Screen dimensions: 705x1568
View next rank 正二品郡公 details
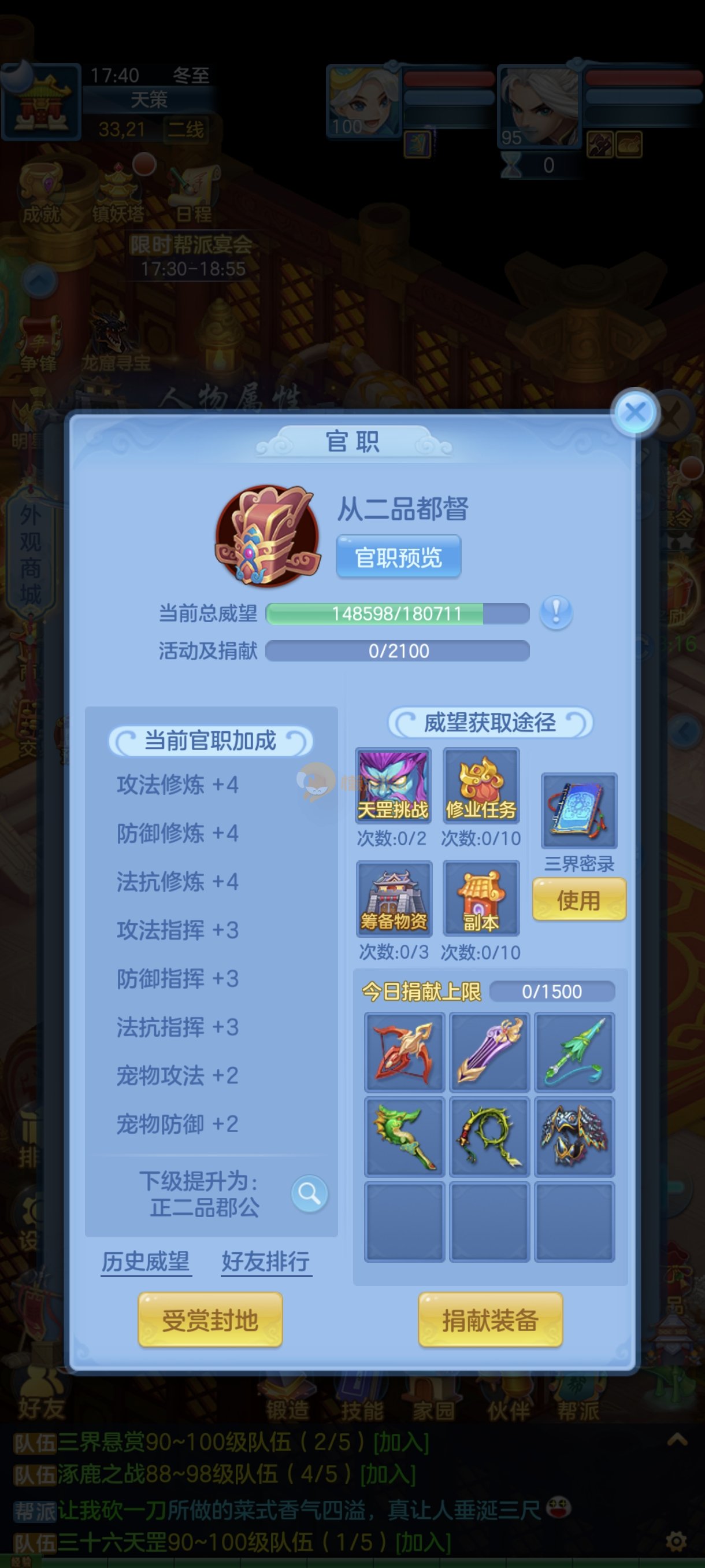pyautogui.click(x=309, y=1194)
